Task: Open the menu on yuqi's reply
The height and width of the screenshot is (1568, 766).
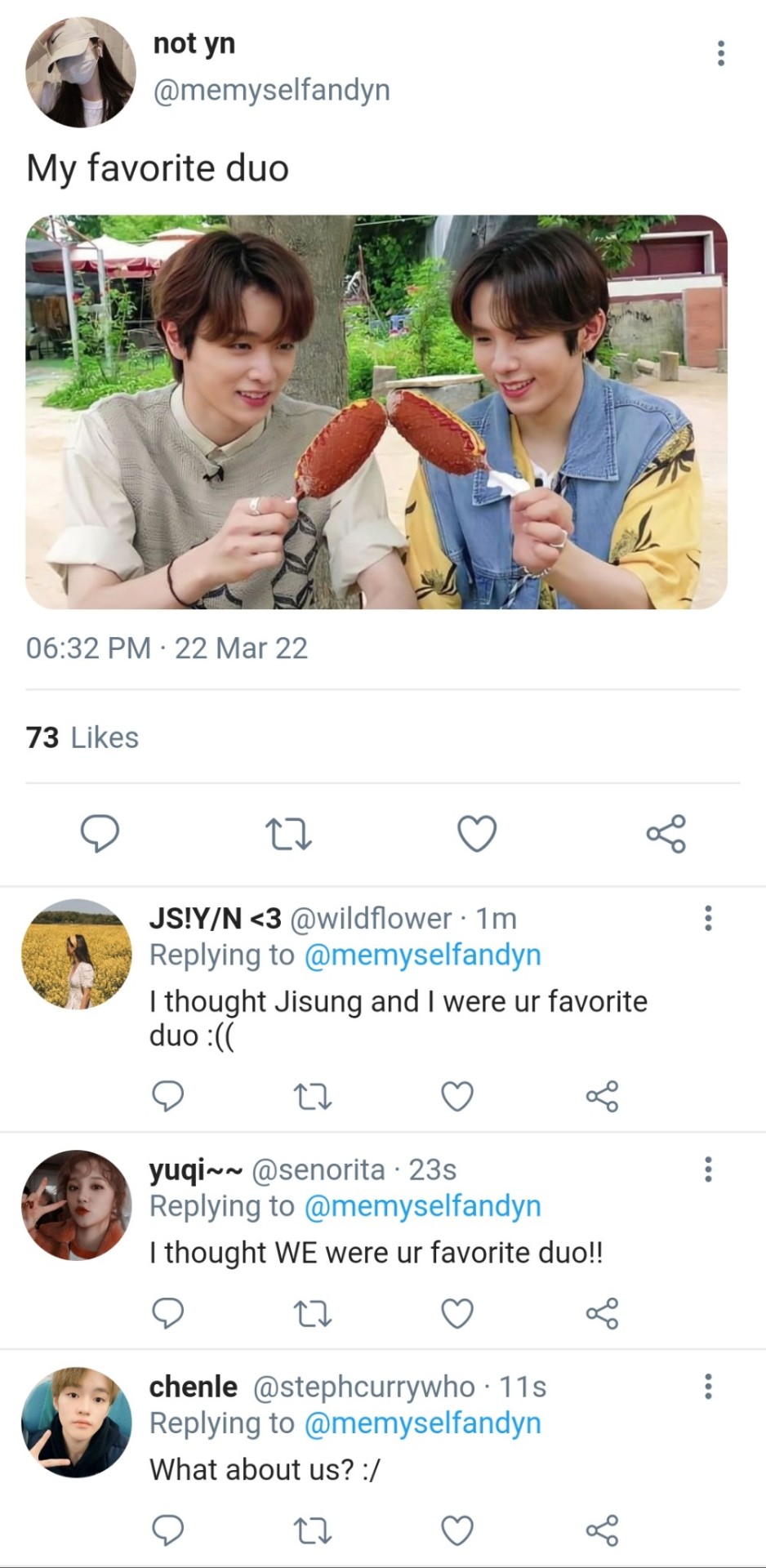Action: [x=708, y=1169]
